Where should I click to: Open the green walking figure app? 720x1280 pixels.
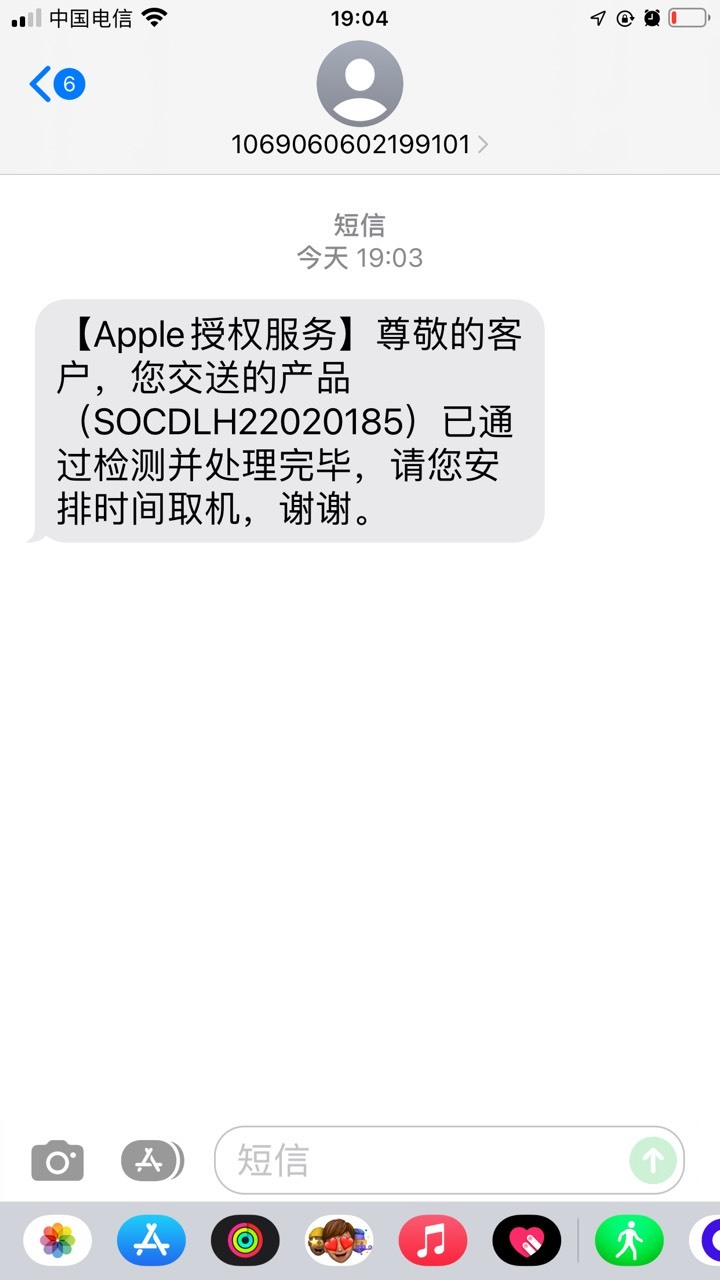(x=629, y=1241)
